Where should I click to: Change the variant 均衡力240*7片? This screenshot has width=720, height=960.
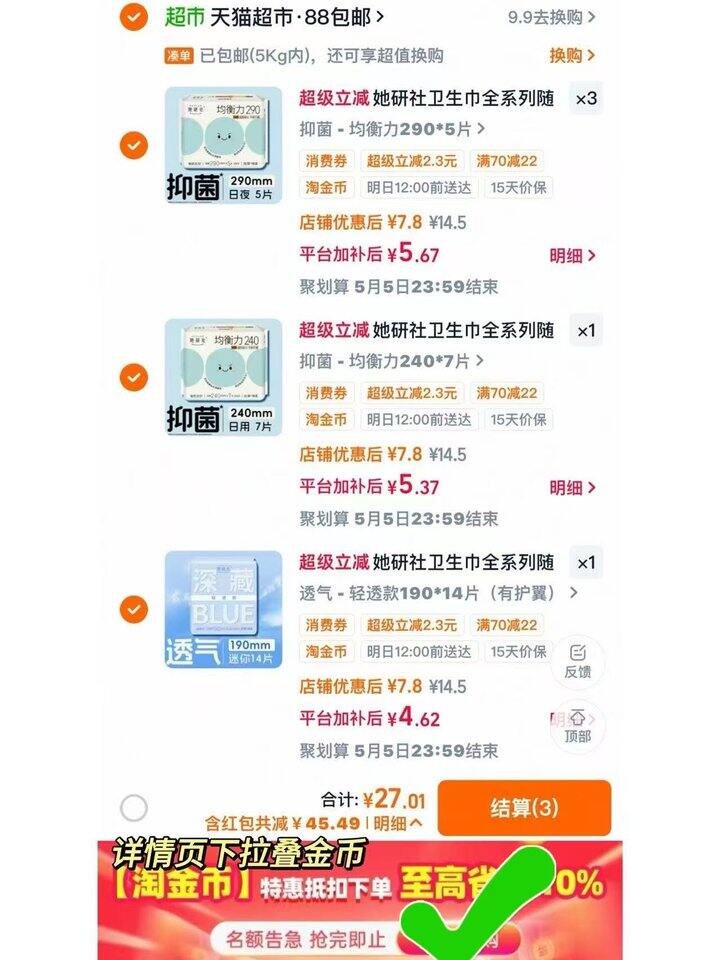coord(392,361)
